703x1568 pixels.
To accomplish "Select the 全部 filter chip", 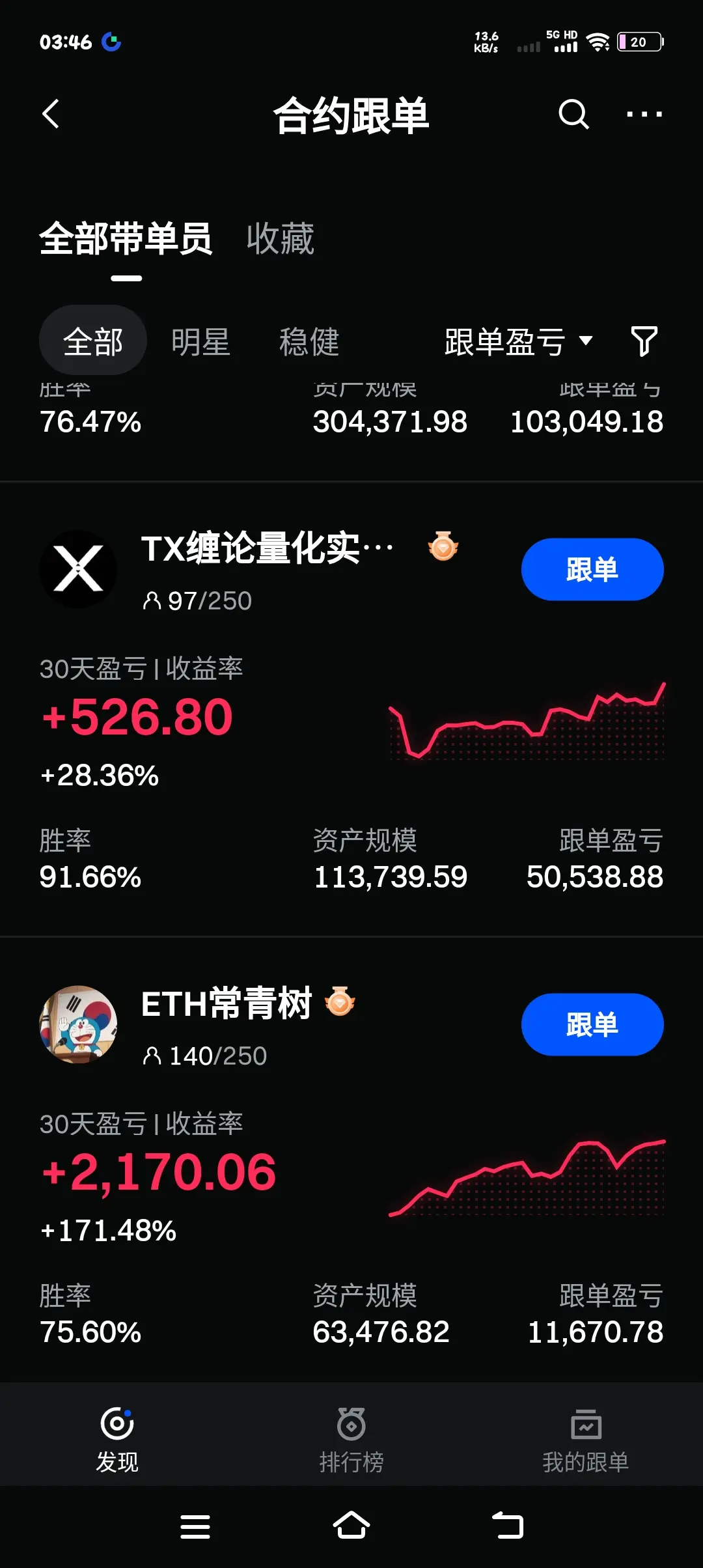I will [x=93, y=341].
